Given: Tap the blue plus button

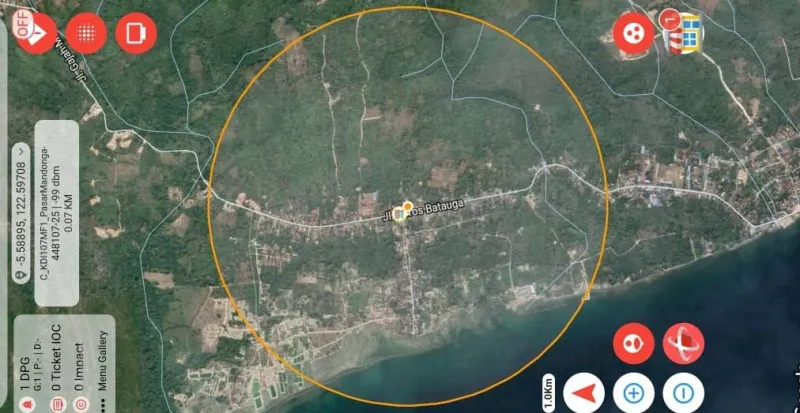Looking at the screenshot, I should click(633, 392).
